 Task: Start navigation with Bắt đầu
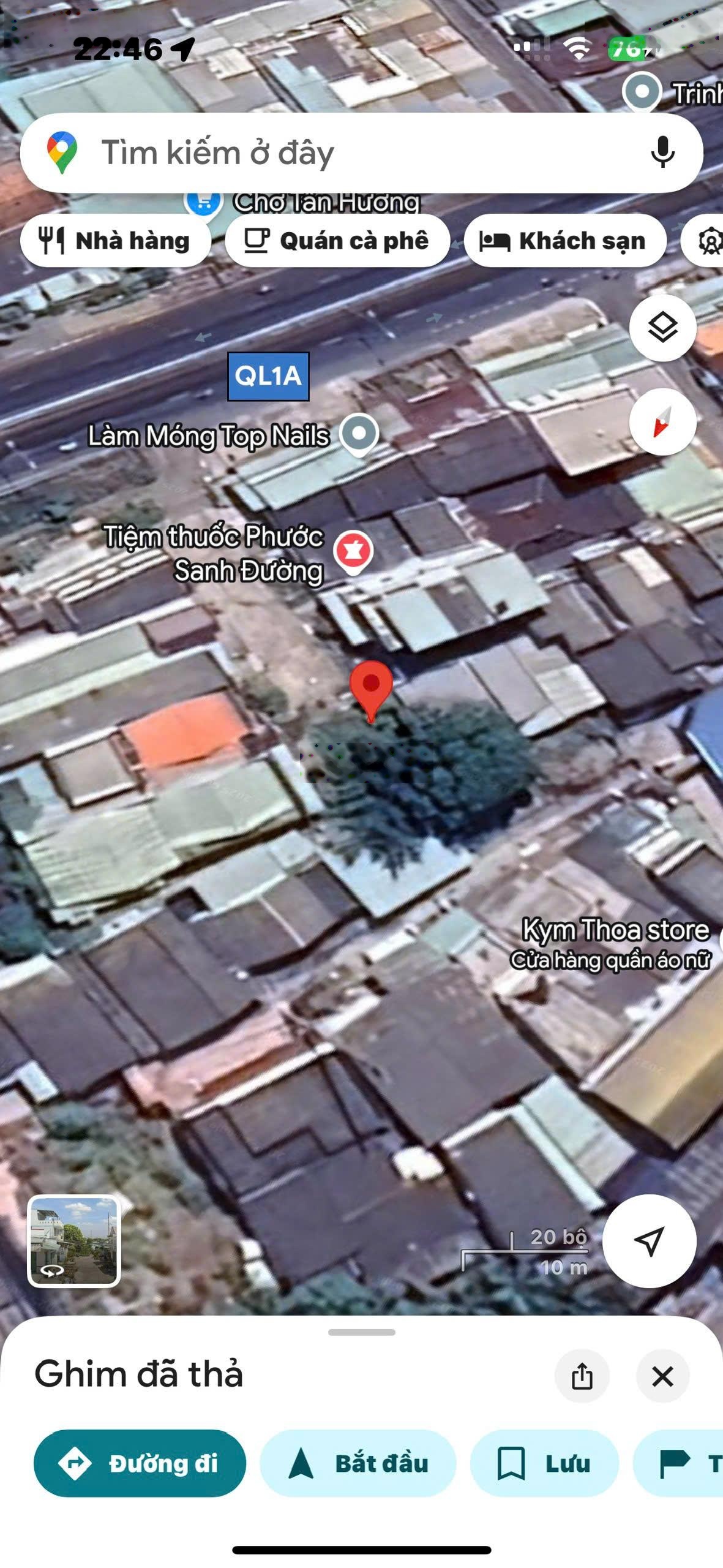point(358,1464)
